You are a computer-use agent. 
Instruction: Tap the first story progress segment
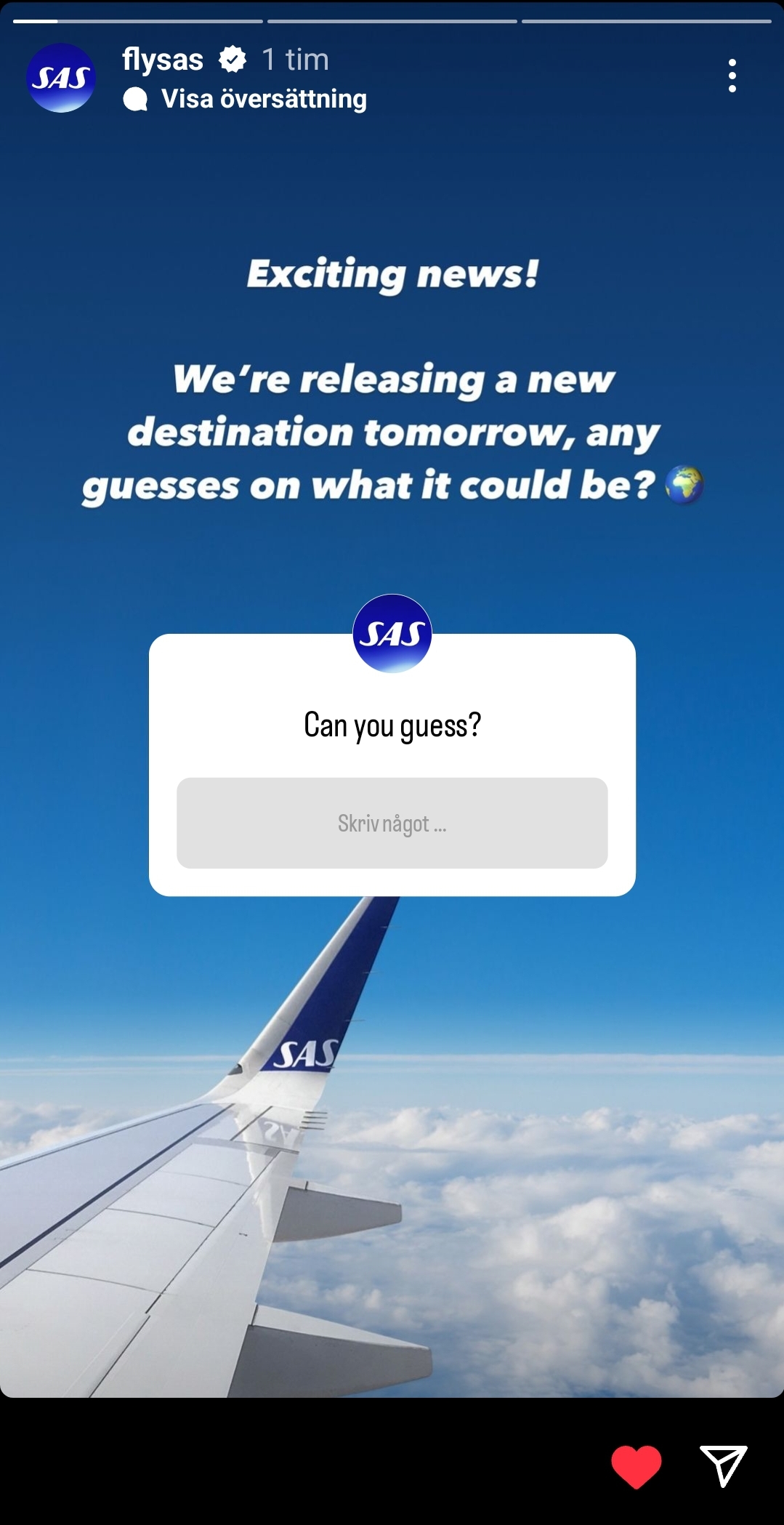(138, 20)
